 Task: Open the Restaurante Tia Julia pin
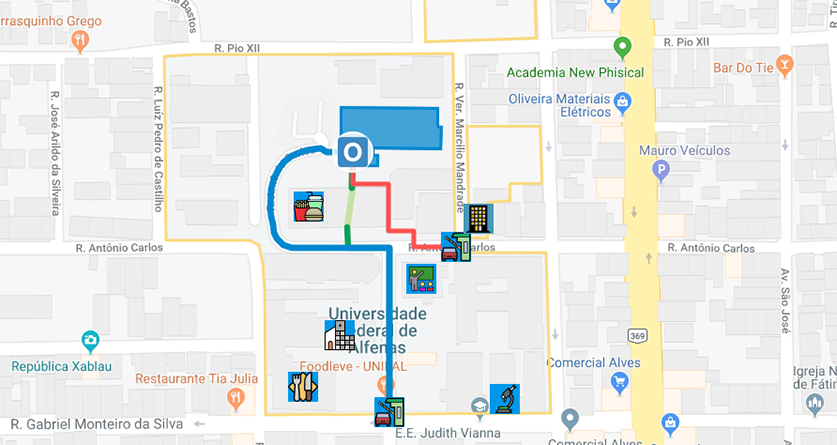point(236,398)
